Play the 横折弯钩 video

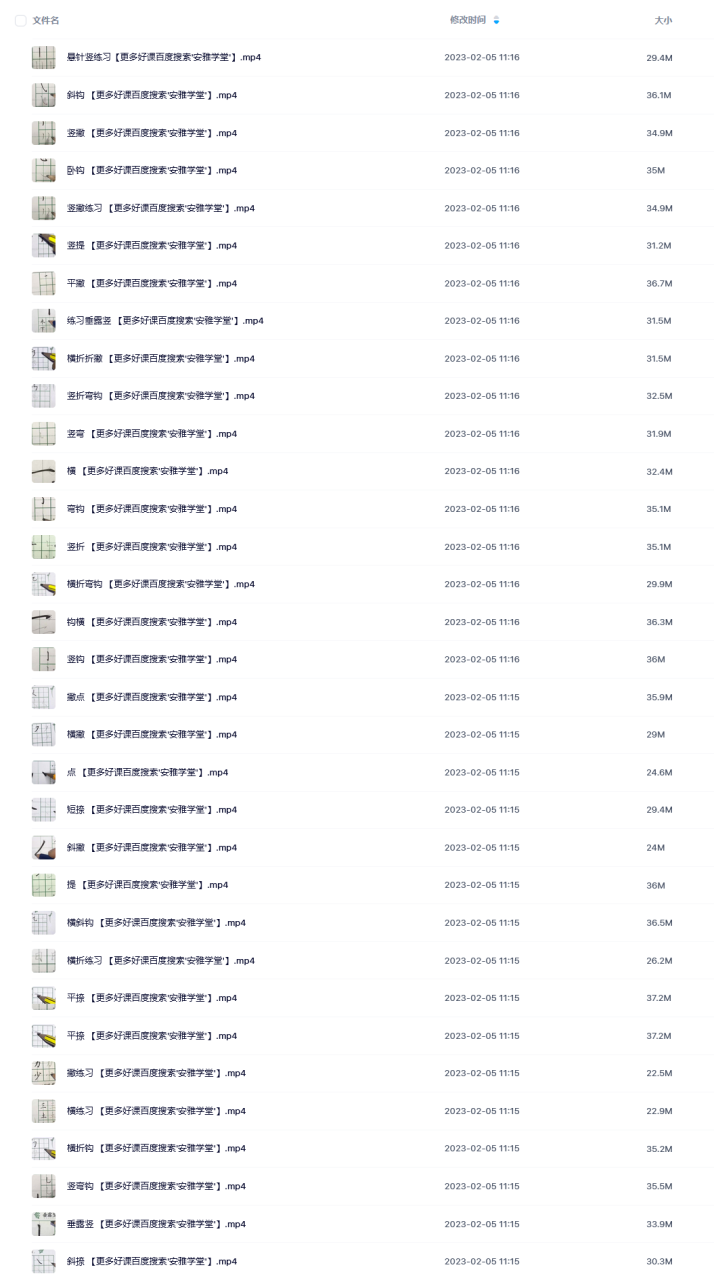click(x=161, y=584)
